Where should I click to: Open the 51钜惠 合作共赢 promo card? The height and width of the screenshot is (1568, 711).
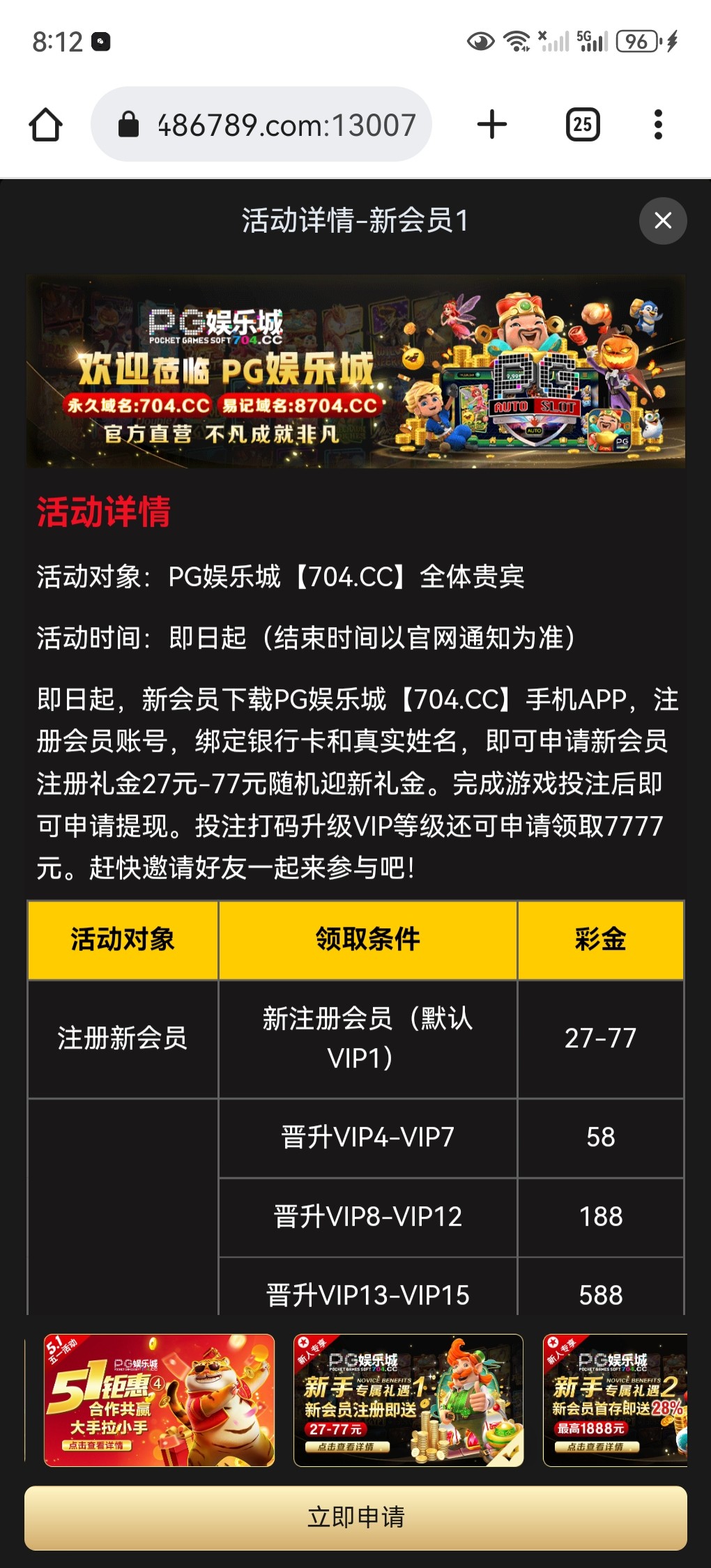[159, 1400]
